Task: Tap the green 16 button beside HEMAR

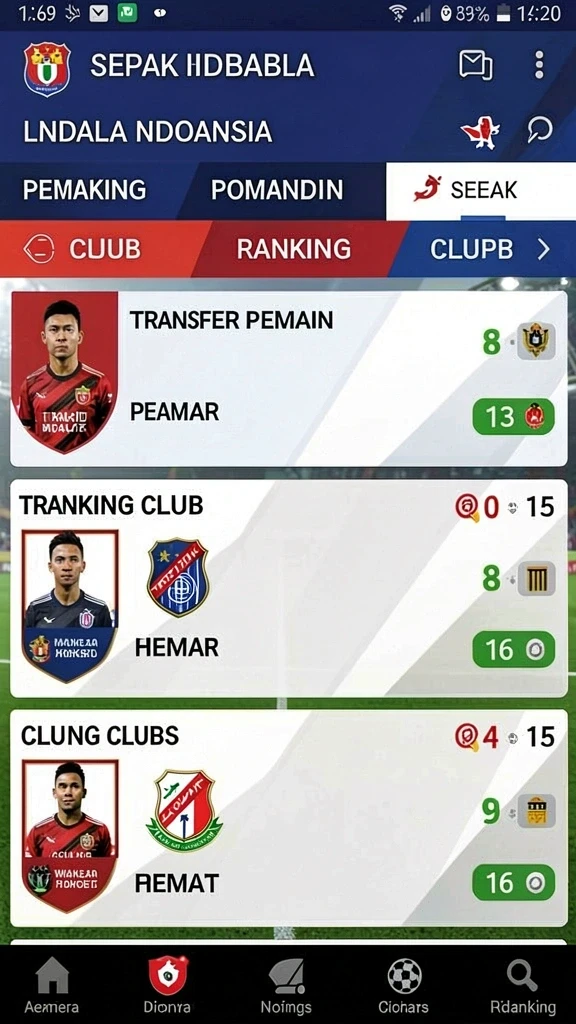Action: coord(513,649)
